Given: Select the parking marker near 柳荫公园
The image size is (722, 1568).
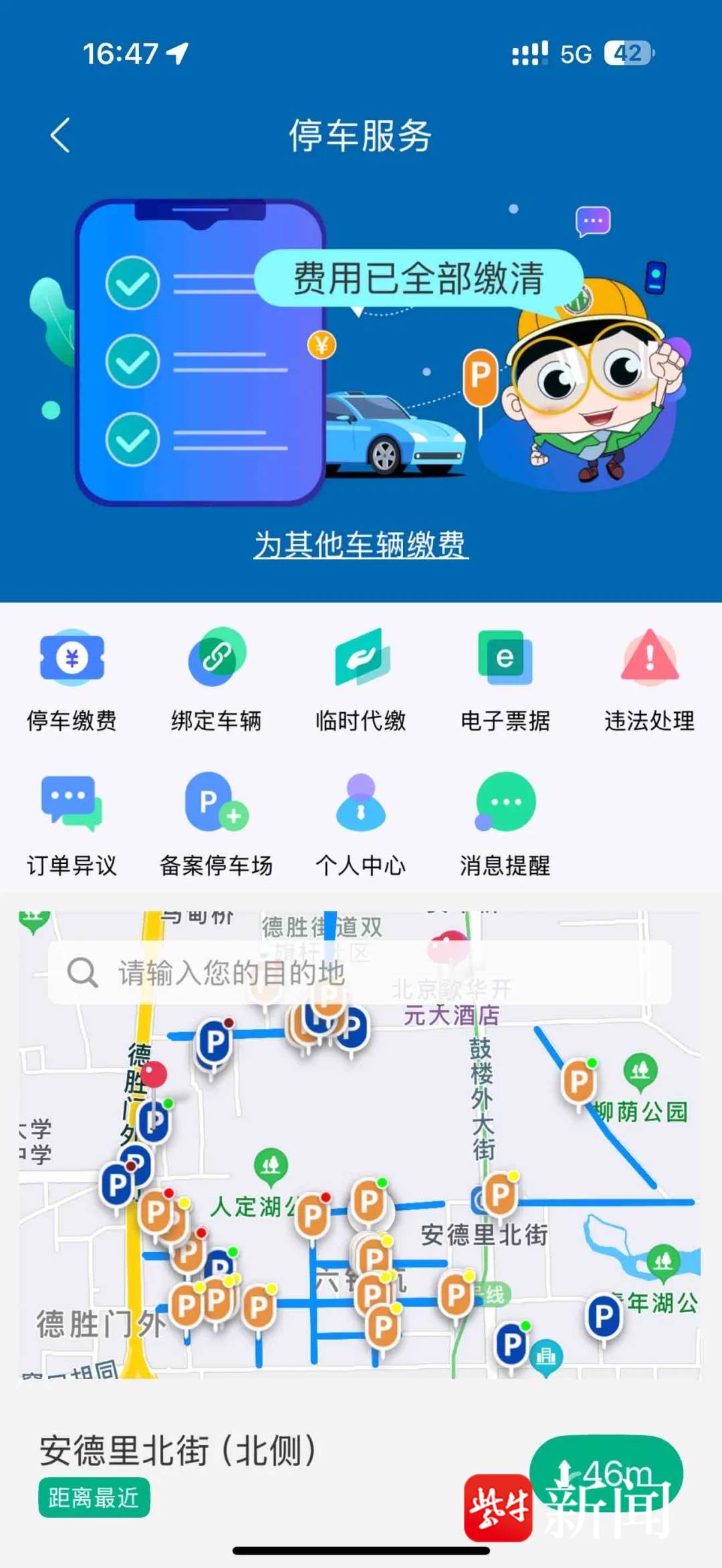Looking at the screenshot, I should point(579,1080).
